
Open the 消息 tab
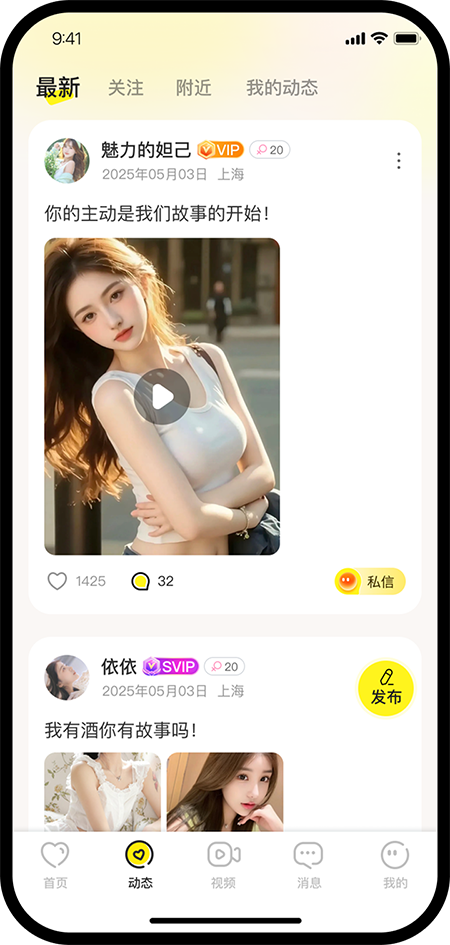point(308,865)
